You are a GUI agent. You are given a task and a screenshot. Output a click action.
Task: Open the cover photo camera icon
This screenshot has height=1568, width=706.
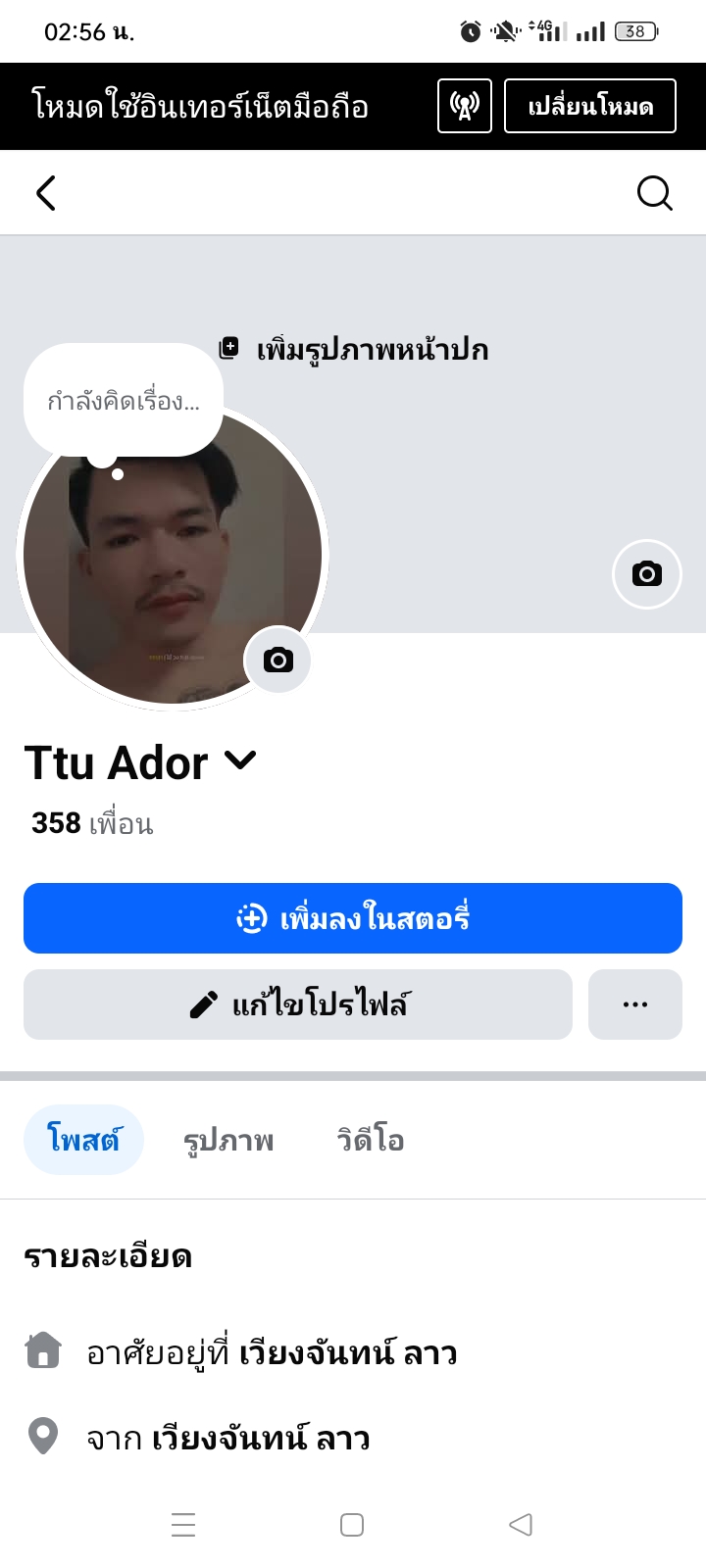646,573
